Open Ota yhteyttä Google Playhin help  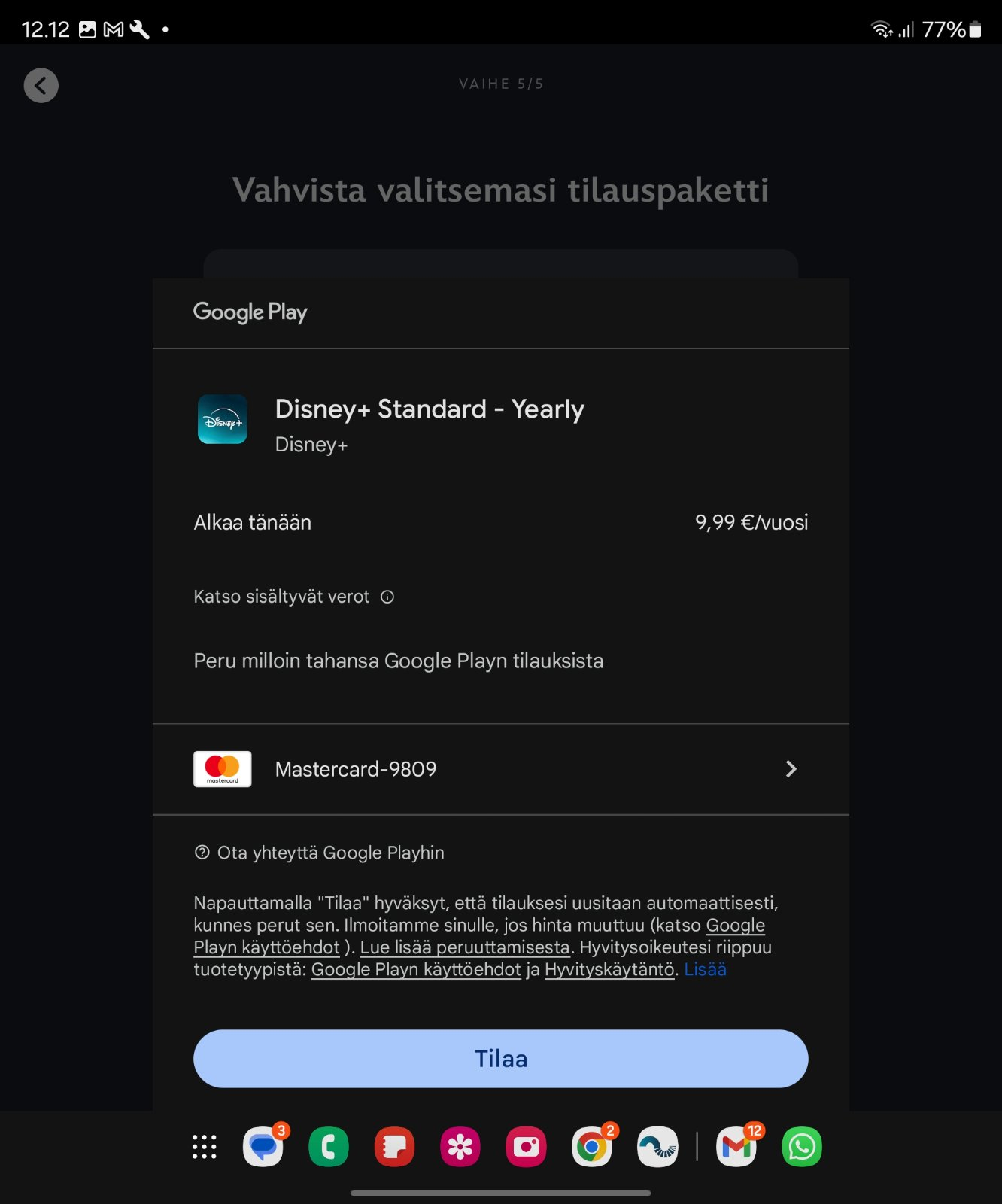[x=320, y=853]
